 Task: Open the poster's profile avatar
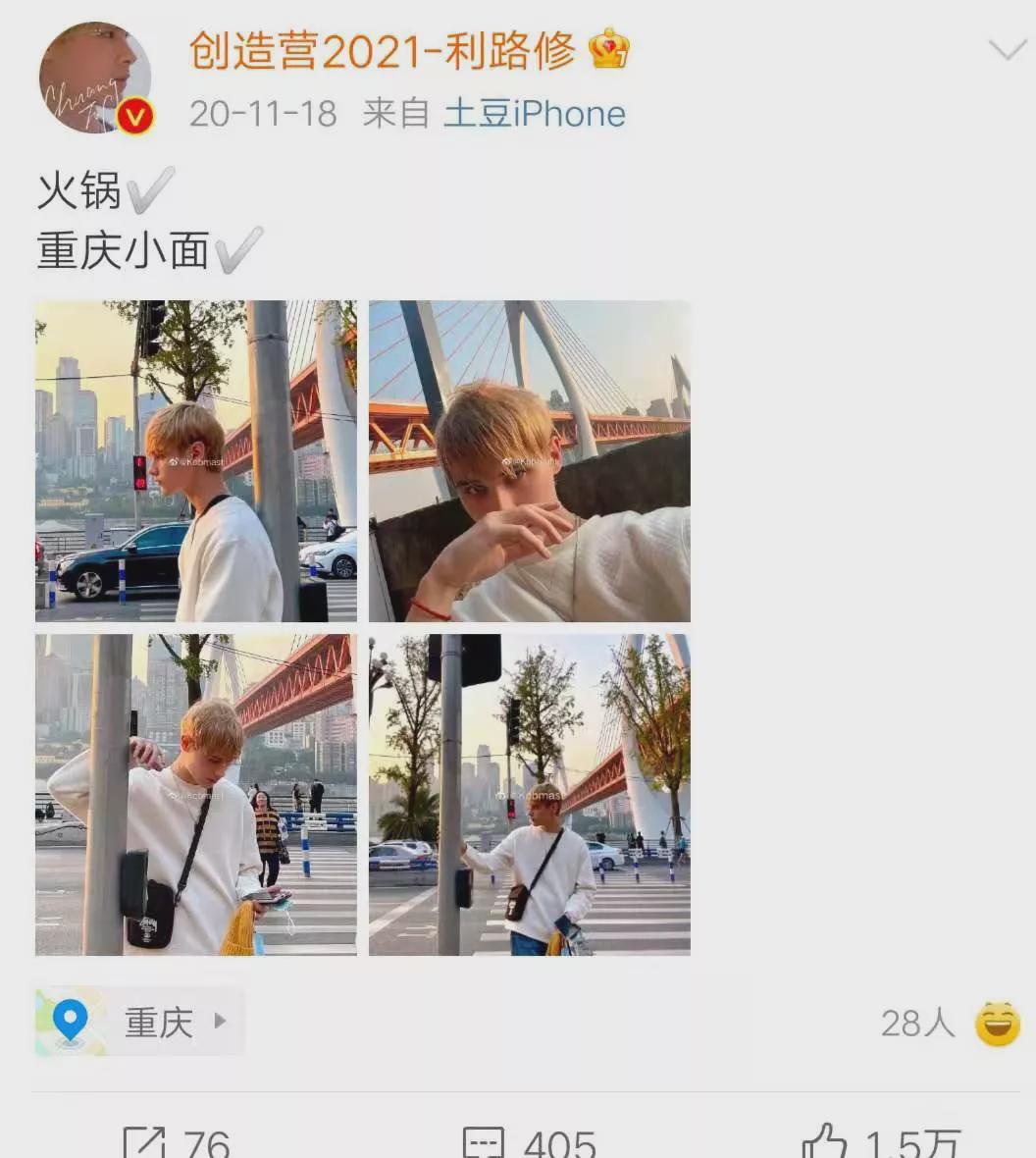95,78
